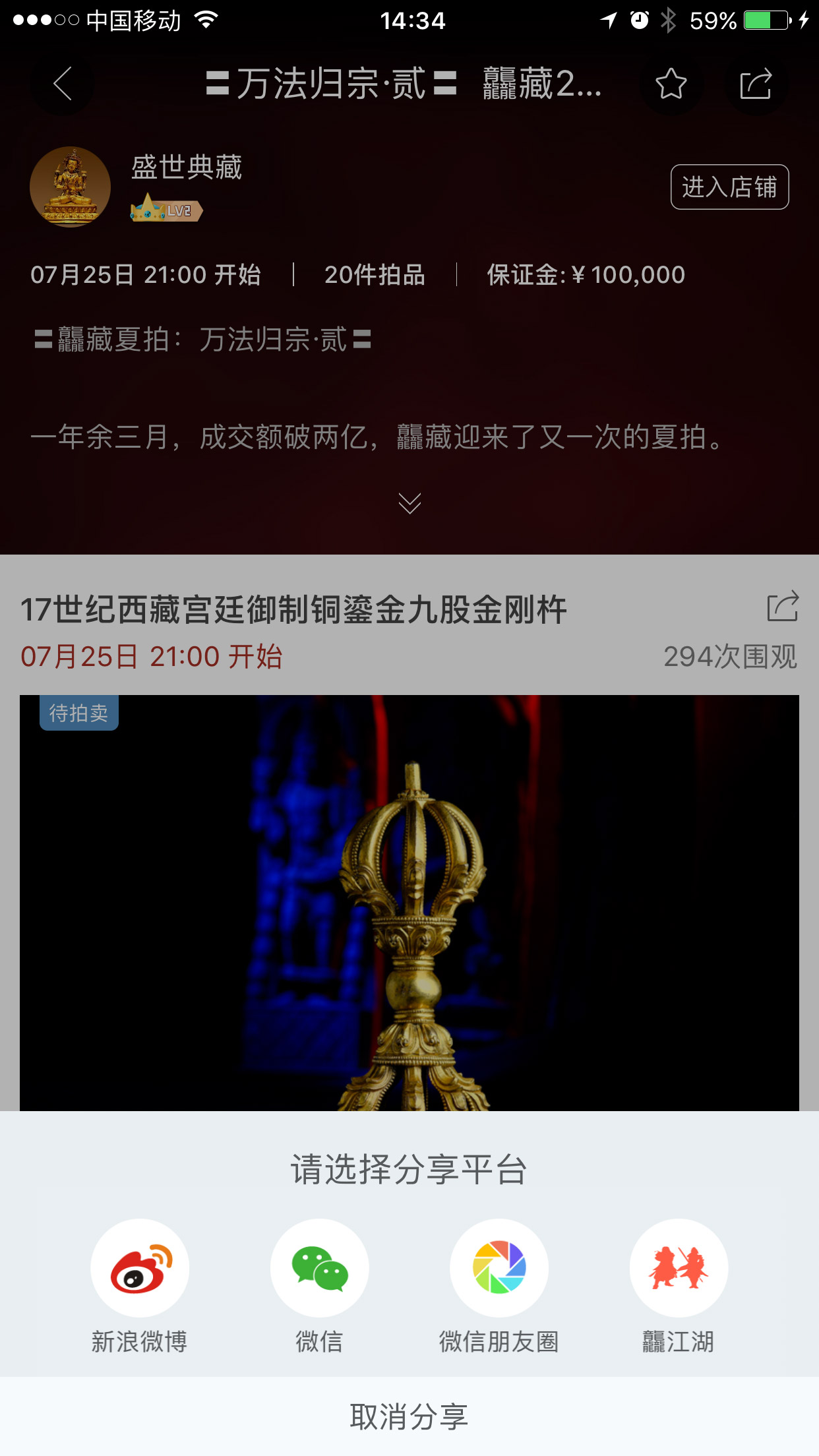Share the 九股金刚杵 lot

[783, 607]
